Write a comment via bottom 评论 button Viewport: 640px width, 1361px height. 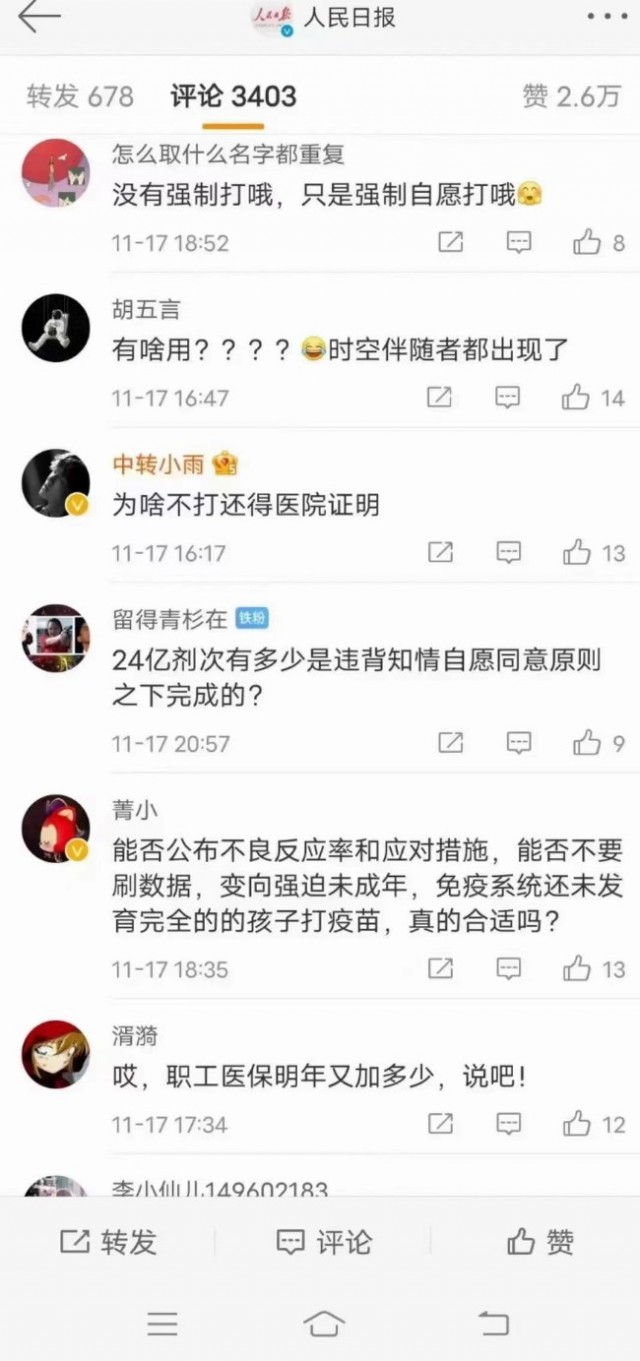click(x=323, y=1242)
